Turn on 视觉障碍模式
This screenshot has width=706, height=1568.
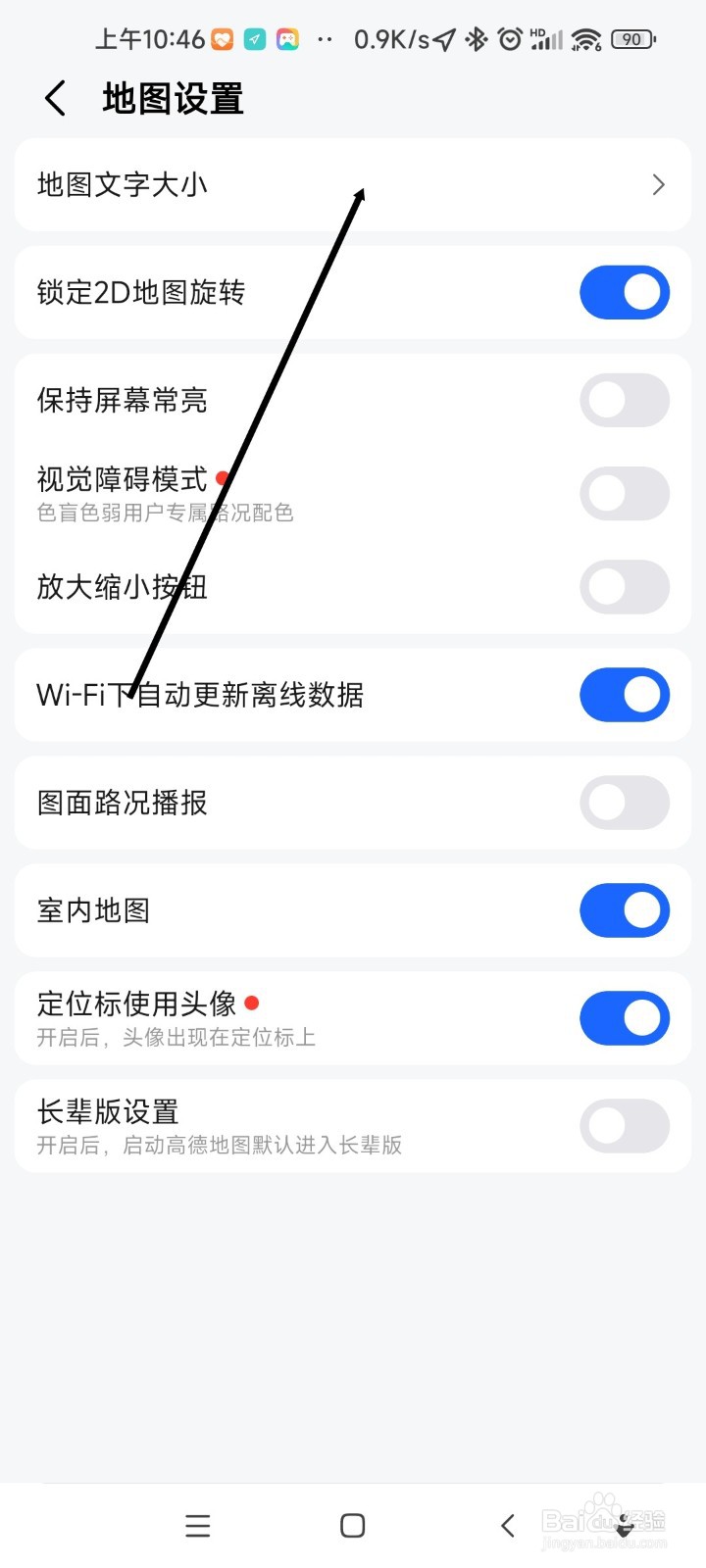click(625, 494)
